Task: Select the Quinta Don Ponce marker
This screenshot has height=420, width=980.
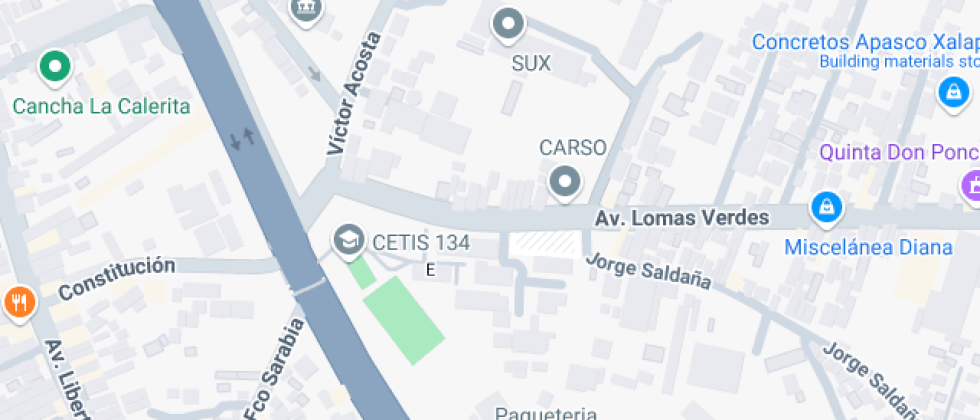Action: click(971, 185)
